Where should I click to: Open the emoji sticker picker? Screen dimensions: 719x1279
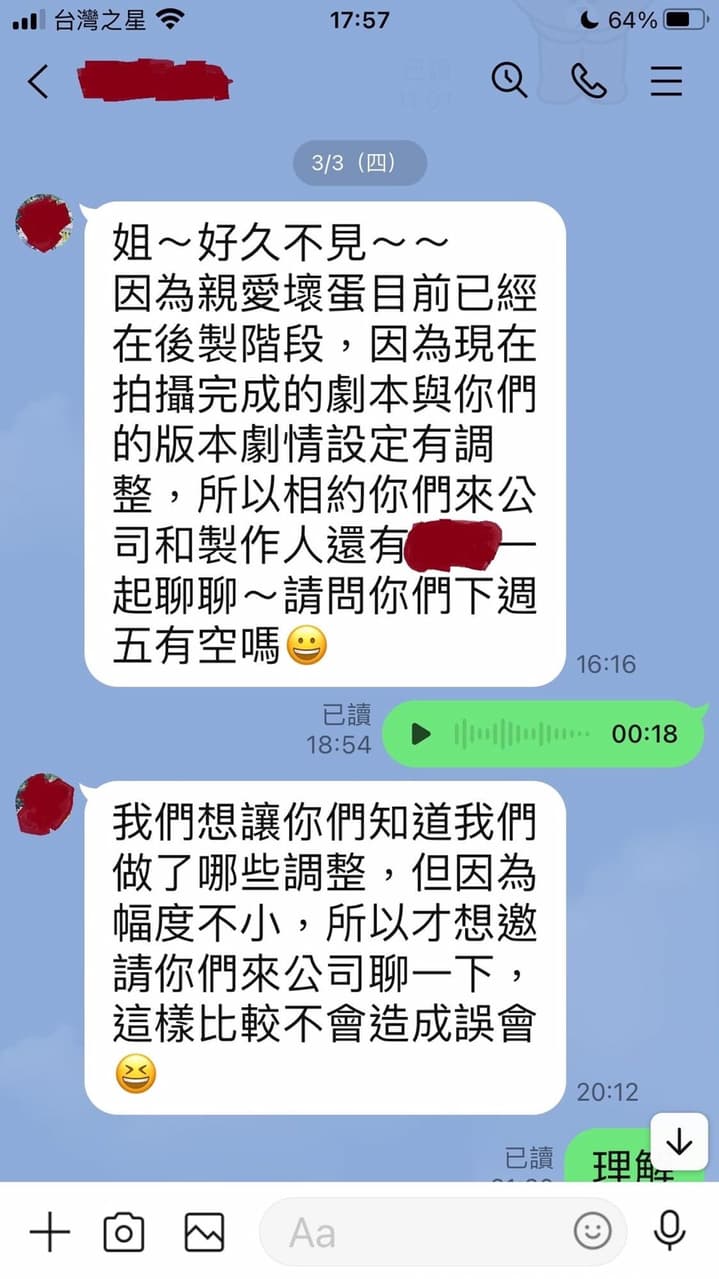tap(592, 1232)
